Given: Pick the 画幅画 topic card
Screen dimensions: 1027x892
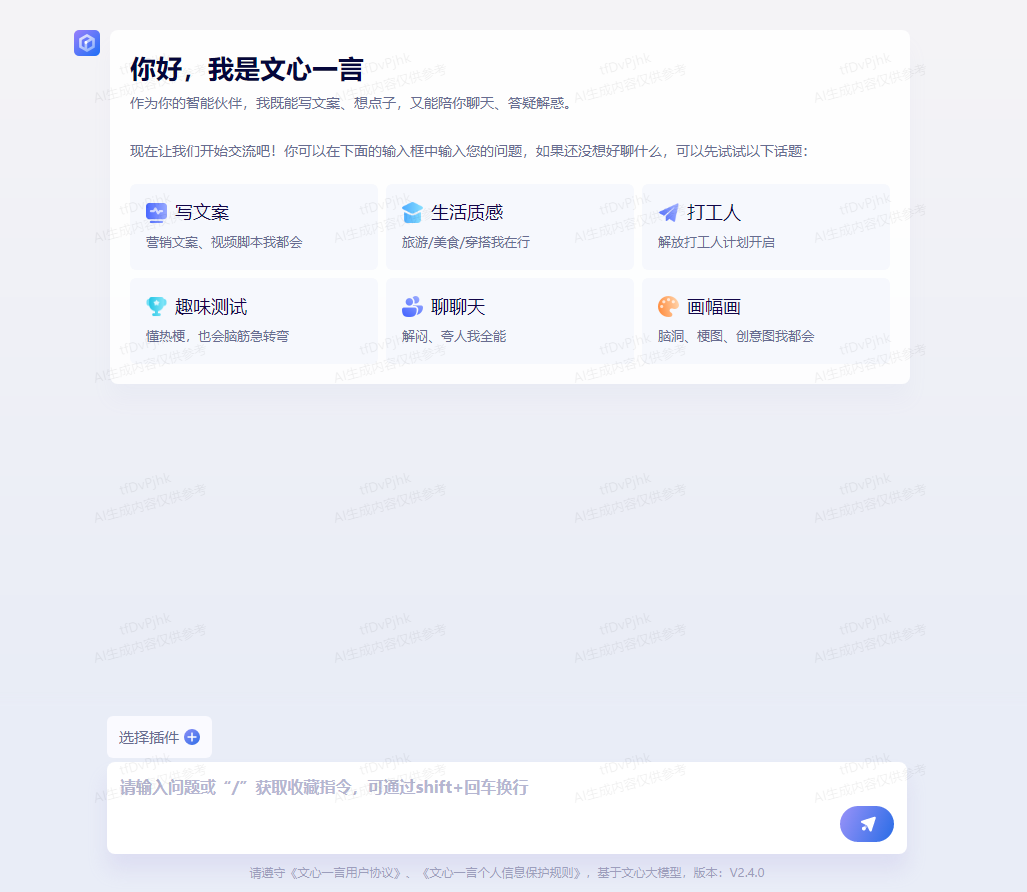Looking at the screenshot, I should click(x=765, y=320).
